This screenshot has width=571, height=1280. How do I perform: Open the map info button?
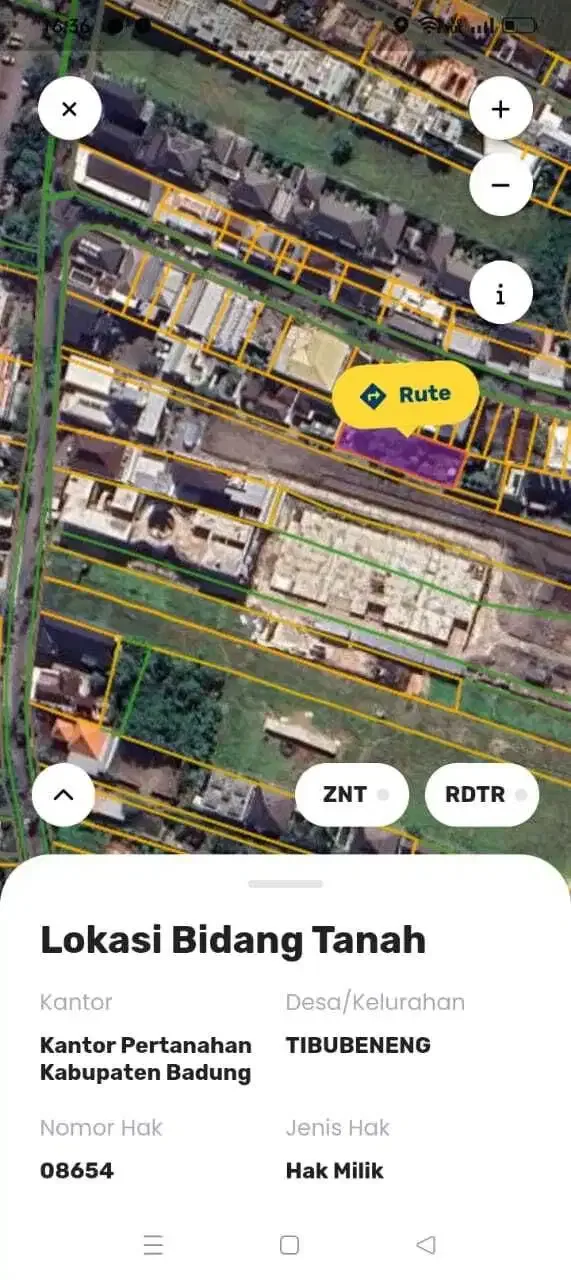pos(501,293)
